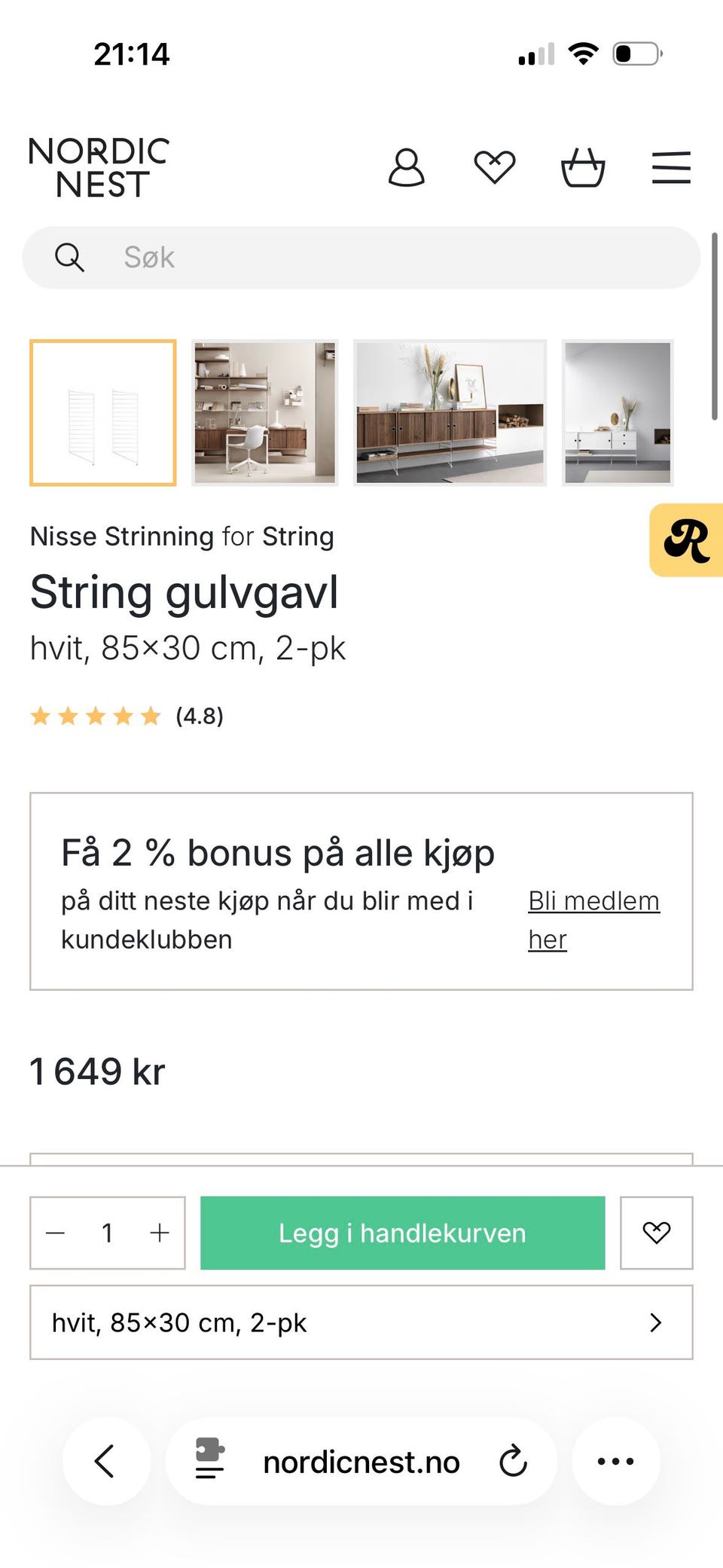Tap the fifth rating star
723x1568 pixels.
pyautogui.click(x=151, y=716)
